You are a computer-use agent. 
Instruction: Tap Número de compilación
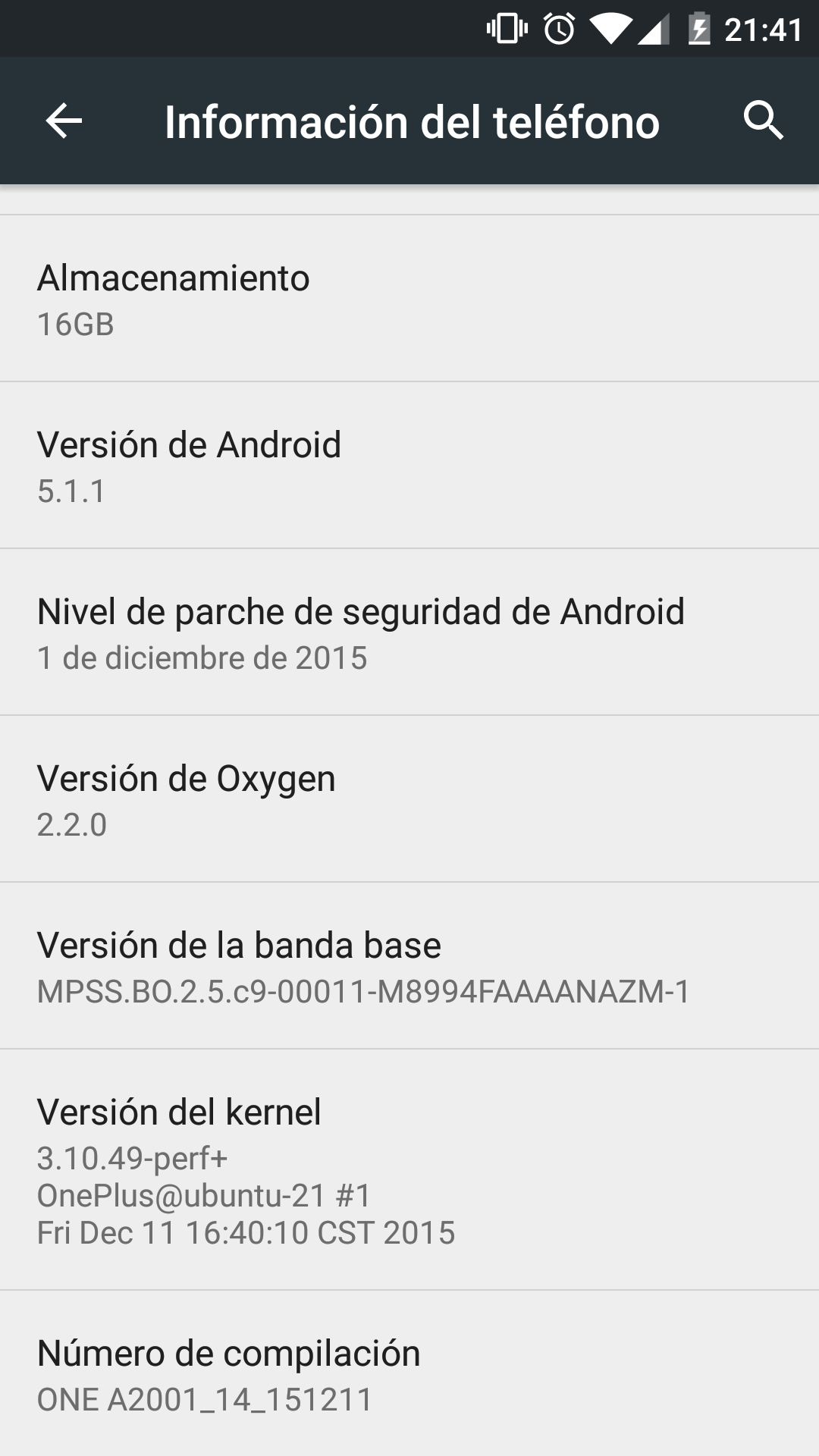tap(409, 1374)
